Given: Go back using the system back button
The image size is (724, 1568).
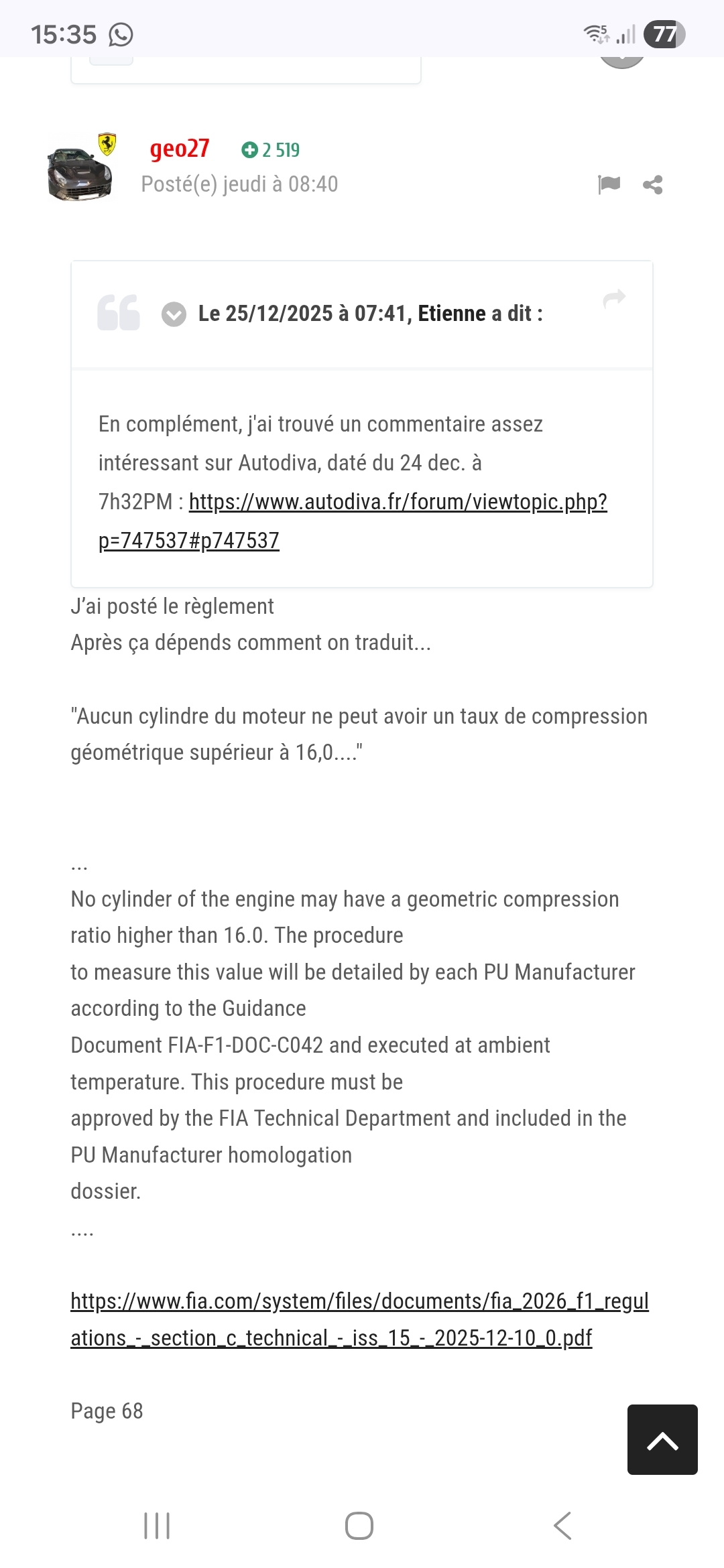Looking at the screenshot, I should click(562, 1526).
